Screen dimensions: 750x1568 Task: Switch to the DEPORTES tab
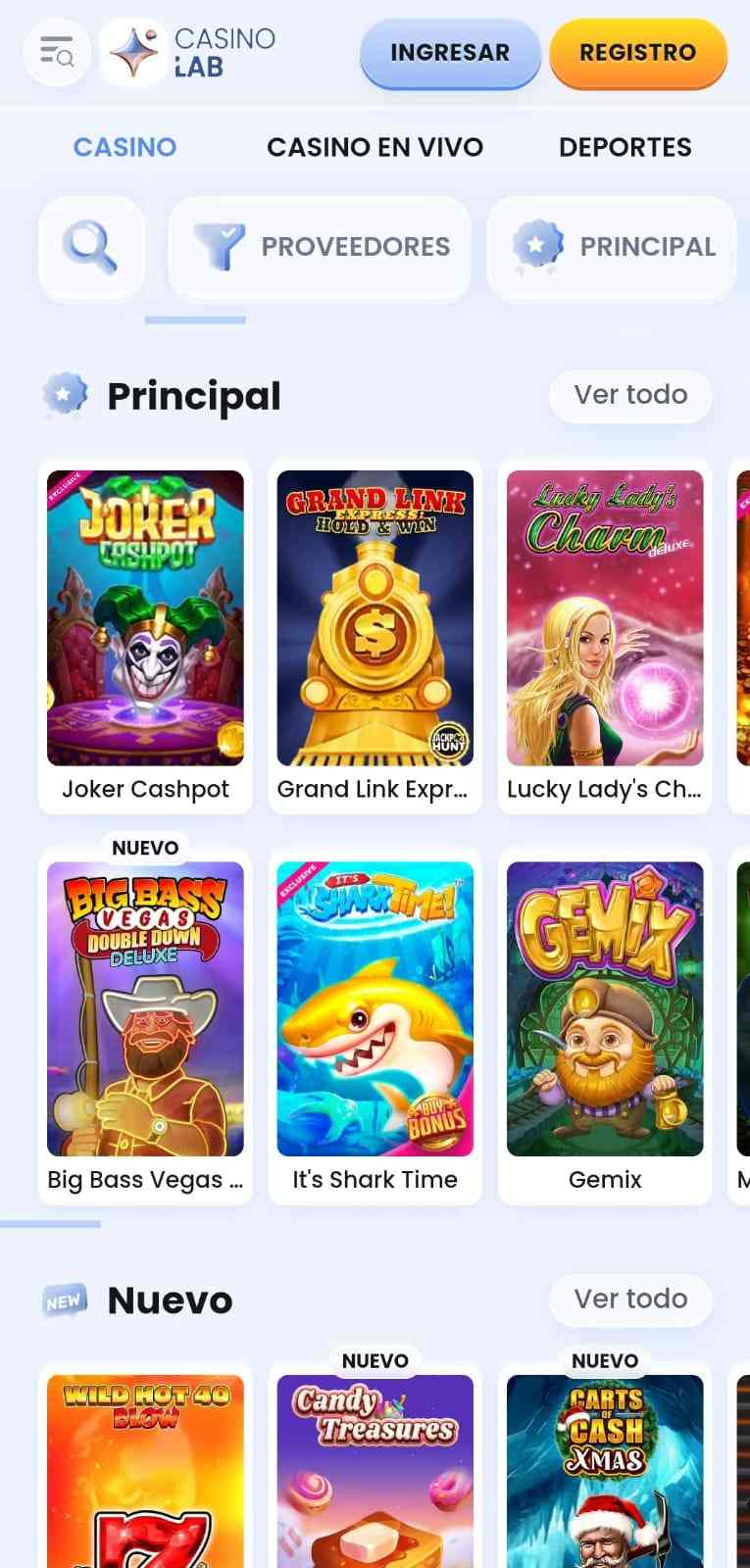point(625,147)
